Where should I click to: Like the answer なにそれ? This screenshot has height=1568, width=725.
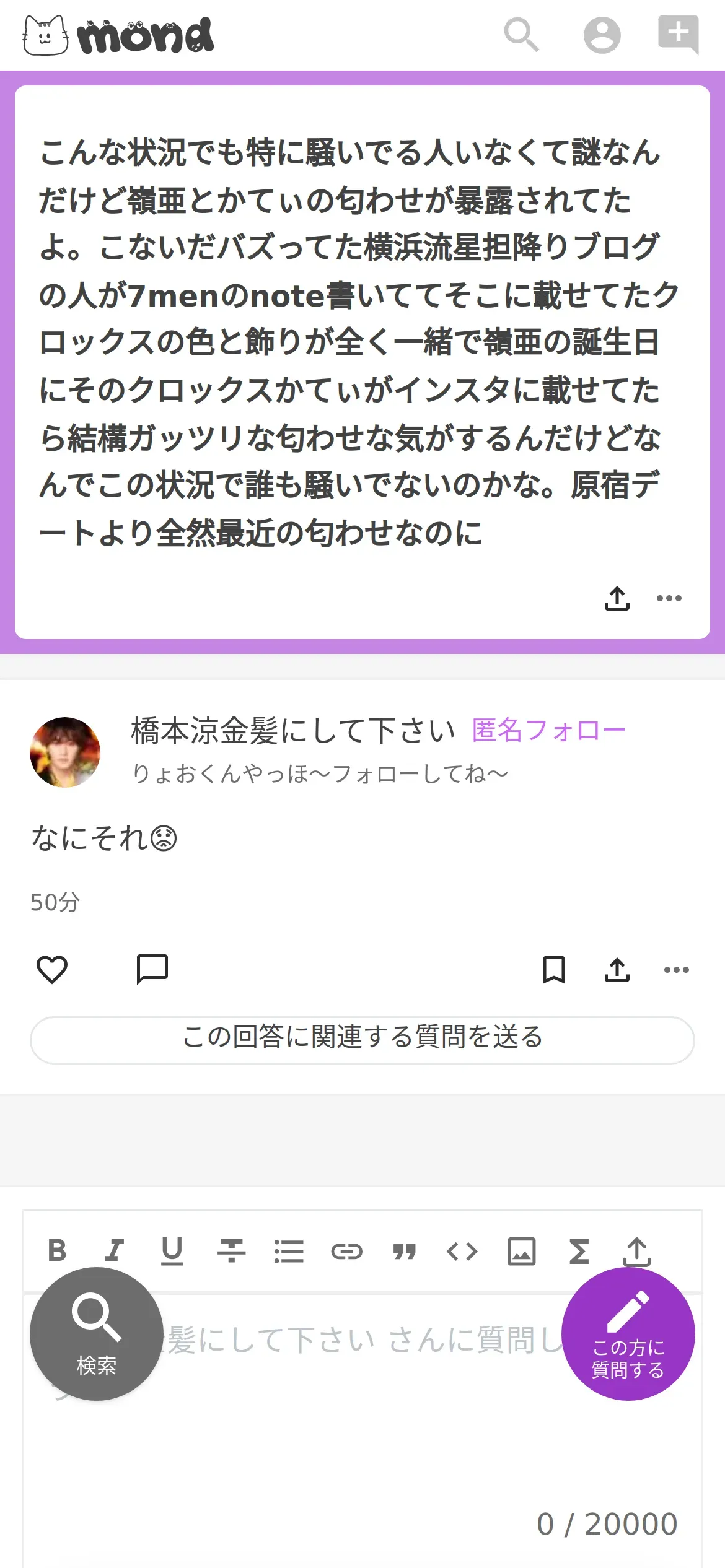pyautogui.click(x=52, y=970)
